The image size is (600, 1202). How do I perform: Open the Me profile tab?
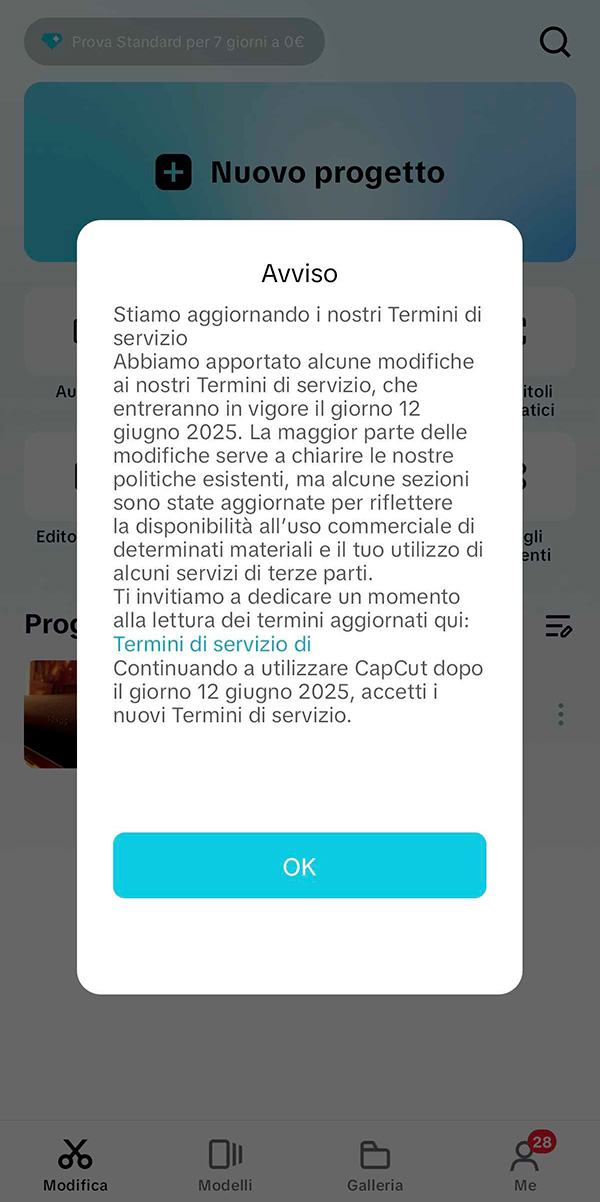pyautogui.click(x=525, y=1166)
